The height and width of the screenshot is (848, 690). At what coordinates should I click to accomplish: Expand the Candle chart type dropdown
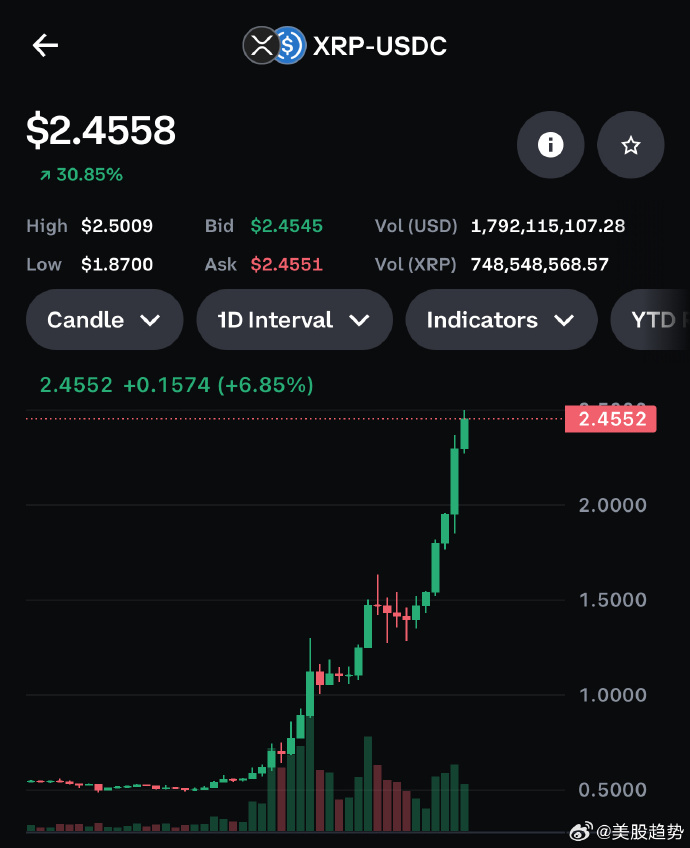click(x=104, y=320)
